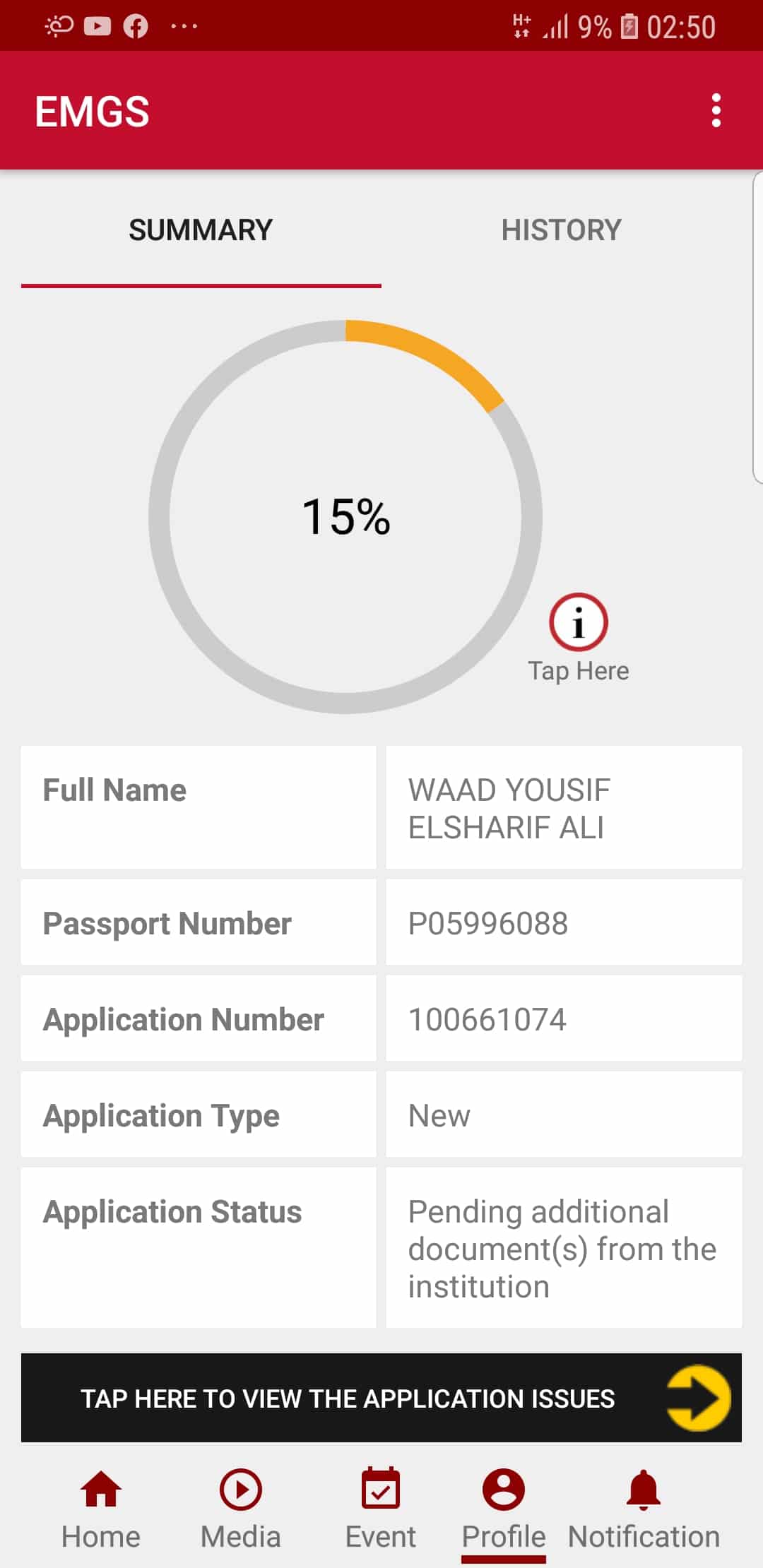Open the overflow menu in the app bar
Image resolution: width=763 pixels, height=1568 pixels.
[716, 111]
